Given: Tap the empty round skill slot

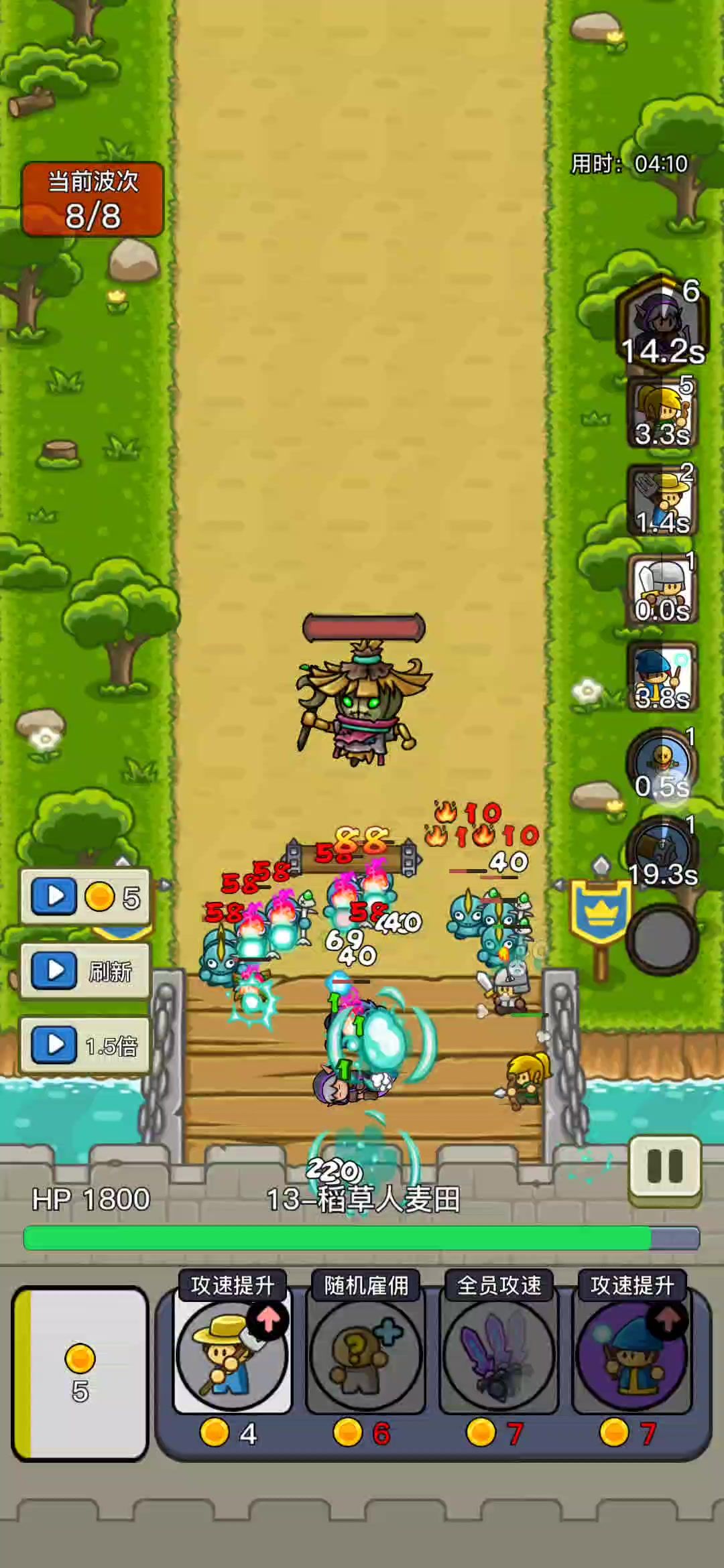Looking at the screenshot, I should tap(662, 940).
